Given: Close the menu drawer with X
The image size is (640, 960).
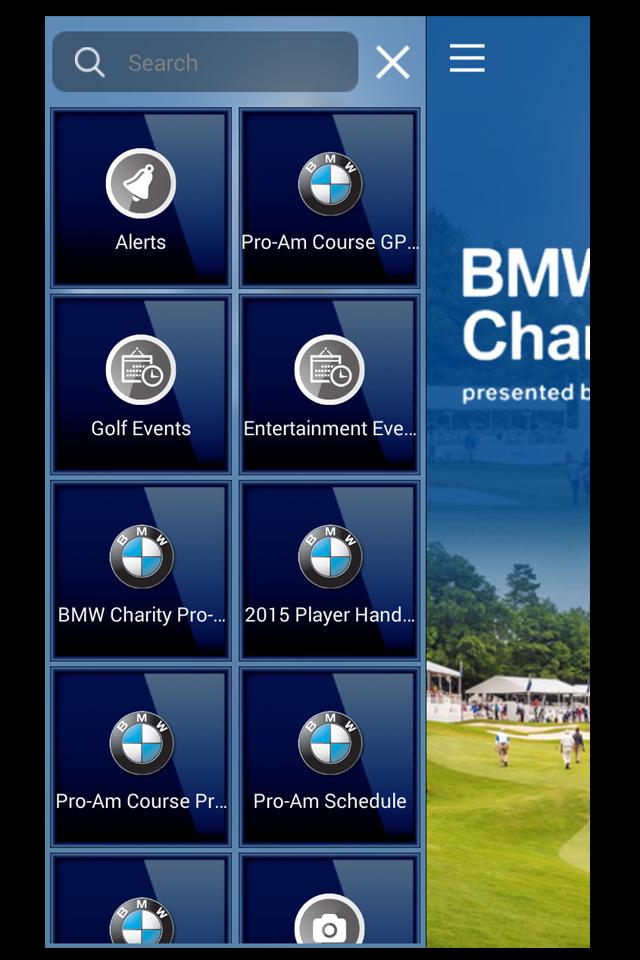Looking at the screenshot, I should 393,63.
